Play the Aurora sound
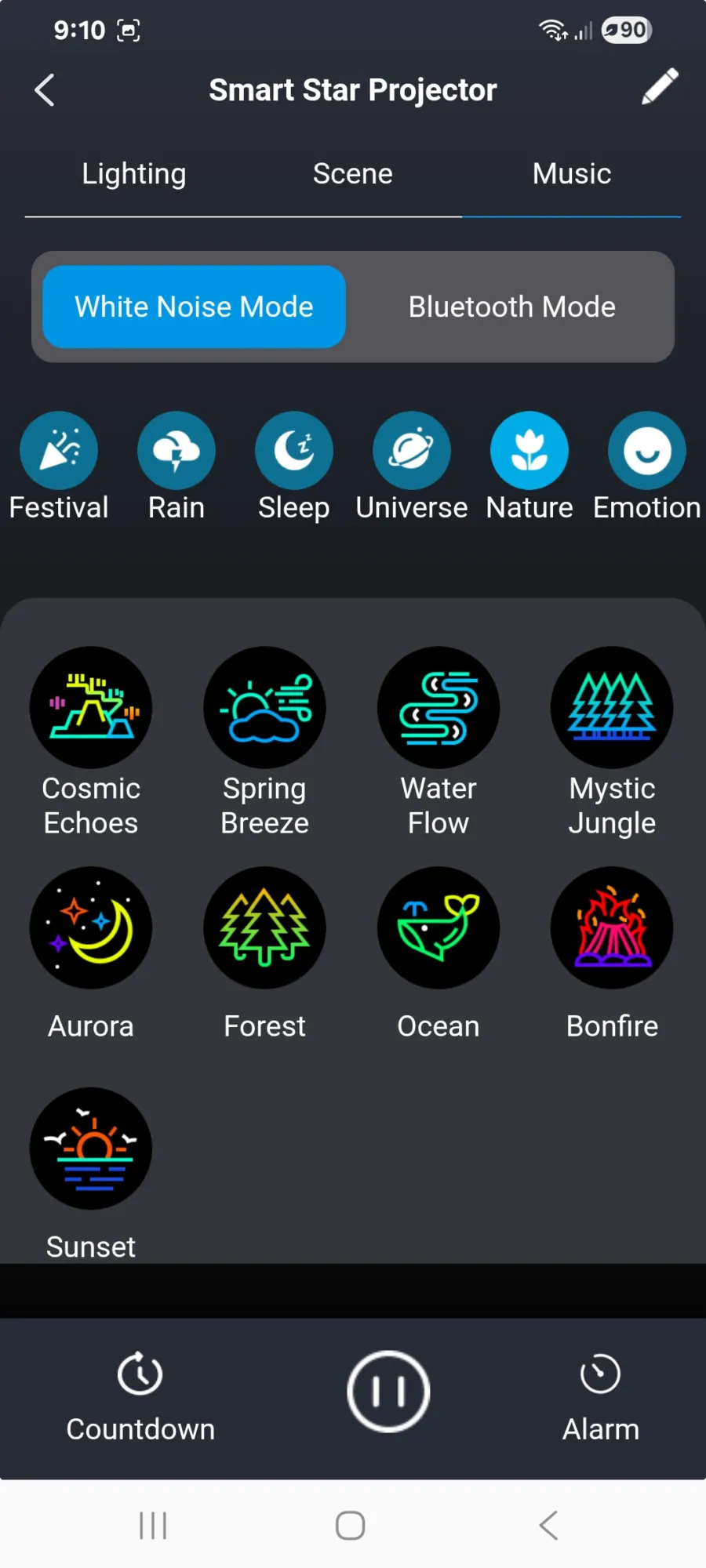 click(91, 928)
